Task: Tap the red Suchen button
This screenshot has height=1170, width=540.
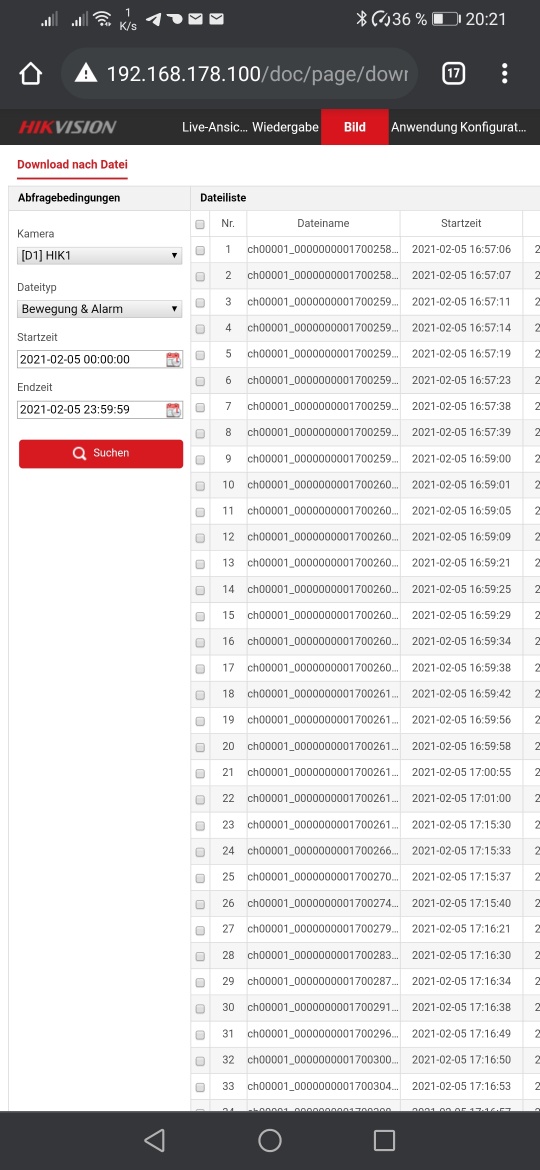Action: [101, 454]
